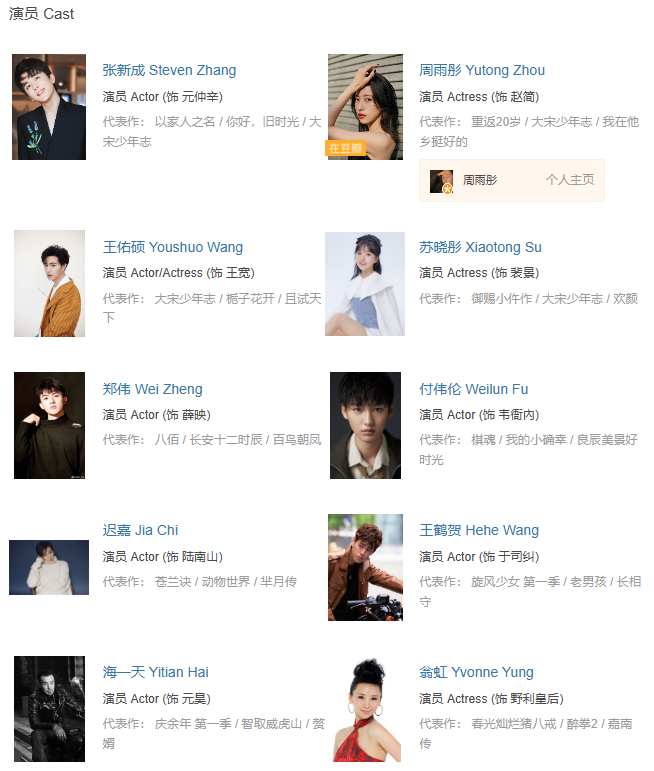Tap Youshuo Wang's portrait photo
This screenshot has height=771, width=654.
(49, 284)
